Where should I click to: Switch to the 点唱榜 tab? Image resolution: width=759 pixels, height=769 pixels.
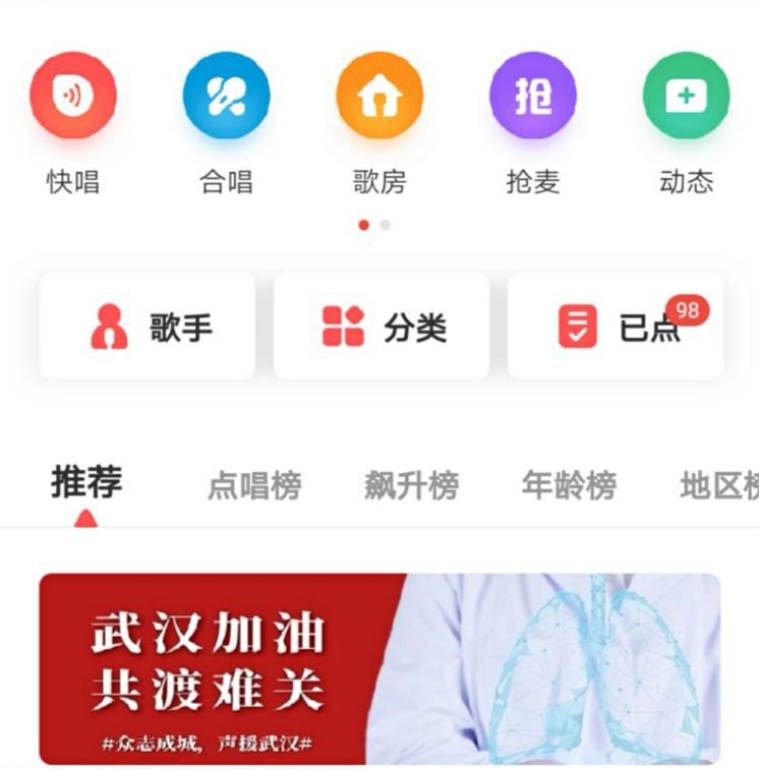254,487
